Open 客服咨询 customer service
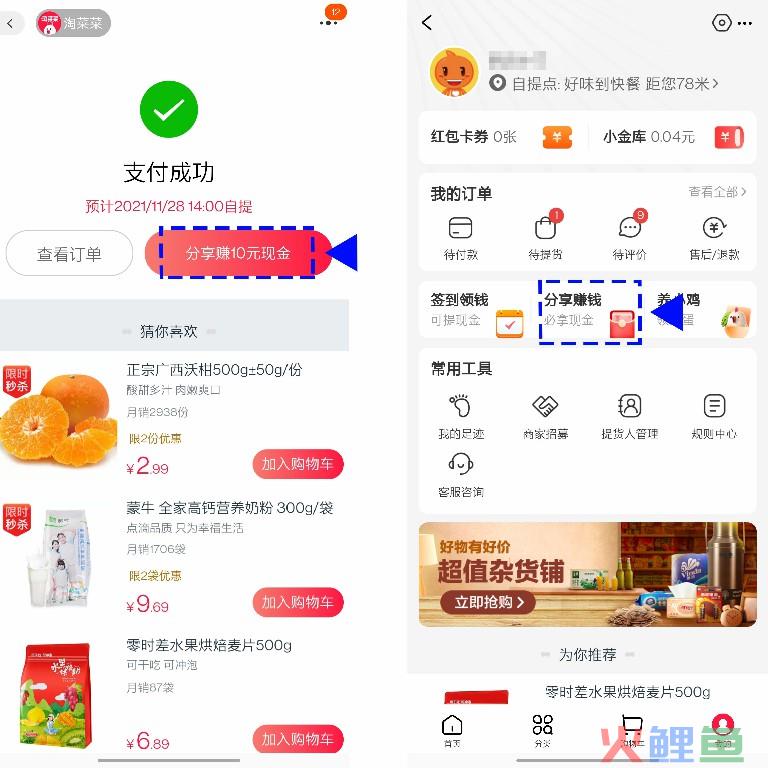The height and width of the screenshot is (768, 768). point(461,474)
